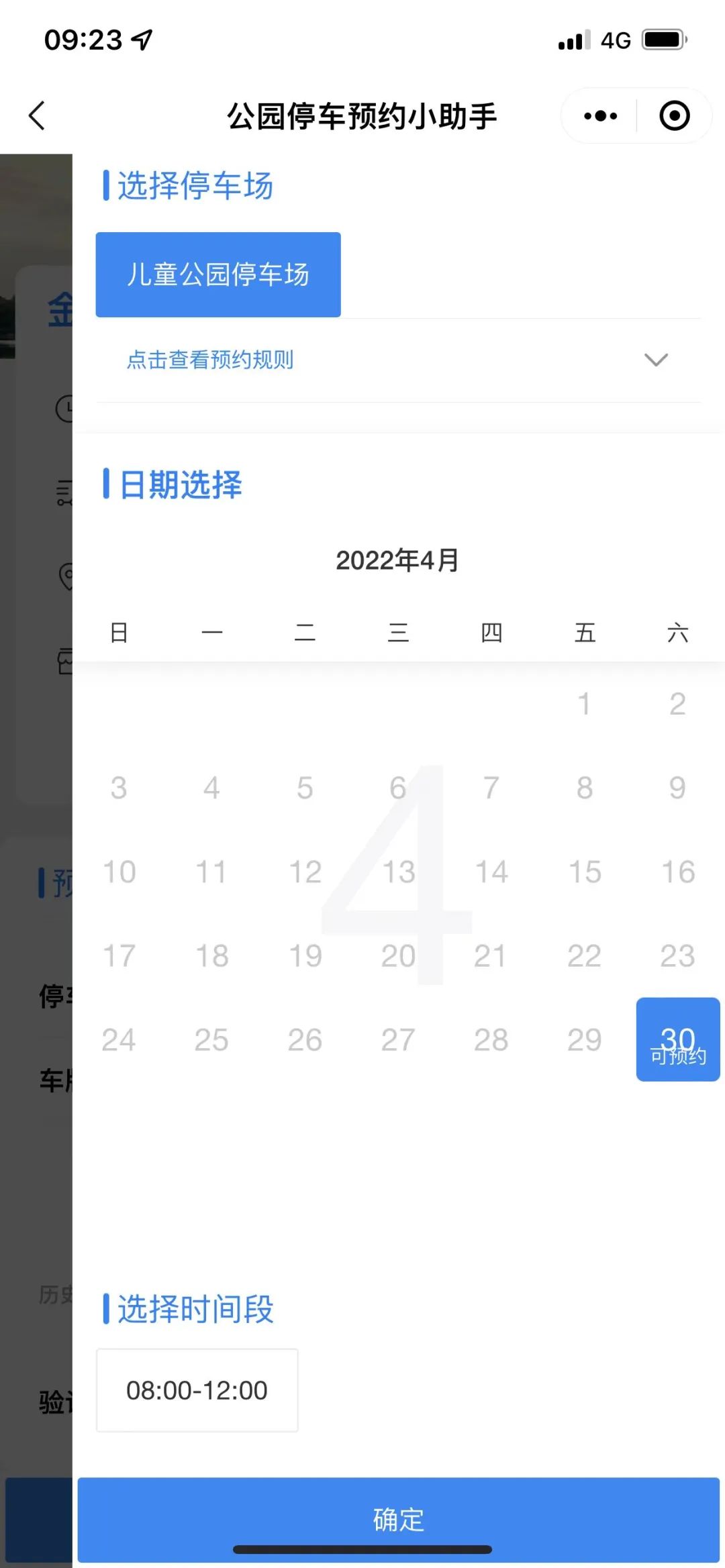Screen dimensions: 725x1568
Task: Expand 点击查看预约规则 booking rules
Action: 399,360
